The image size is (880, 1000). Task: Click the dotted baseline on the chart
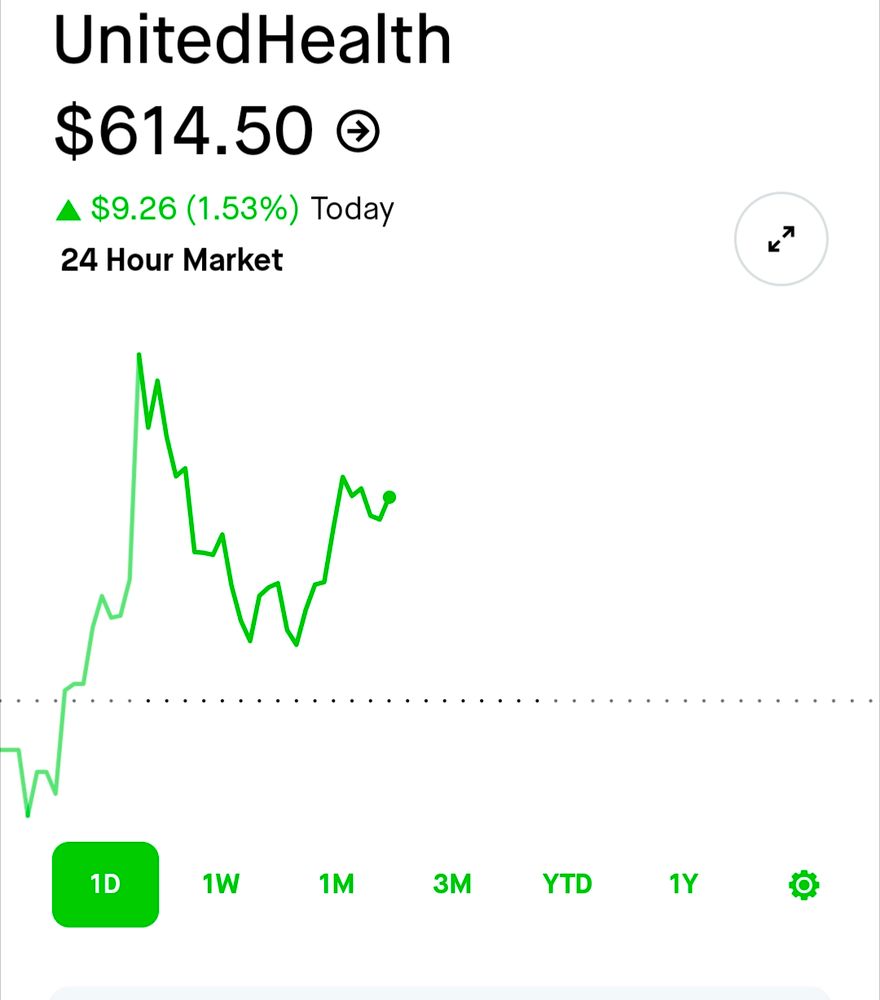tap(440, 700)
